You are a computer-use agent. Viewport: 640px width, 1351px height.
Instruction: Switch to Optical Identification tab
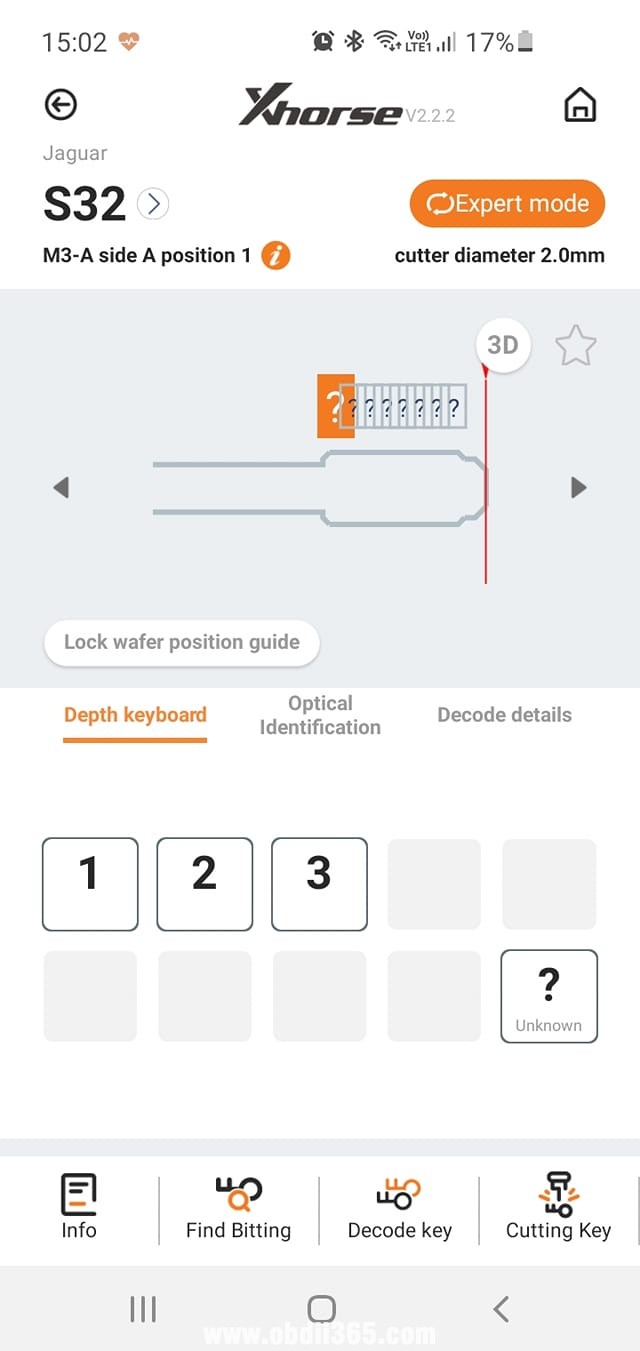(320, 715)
